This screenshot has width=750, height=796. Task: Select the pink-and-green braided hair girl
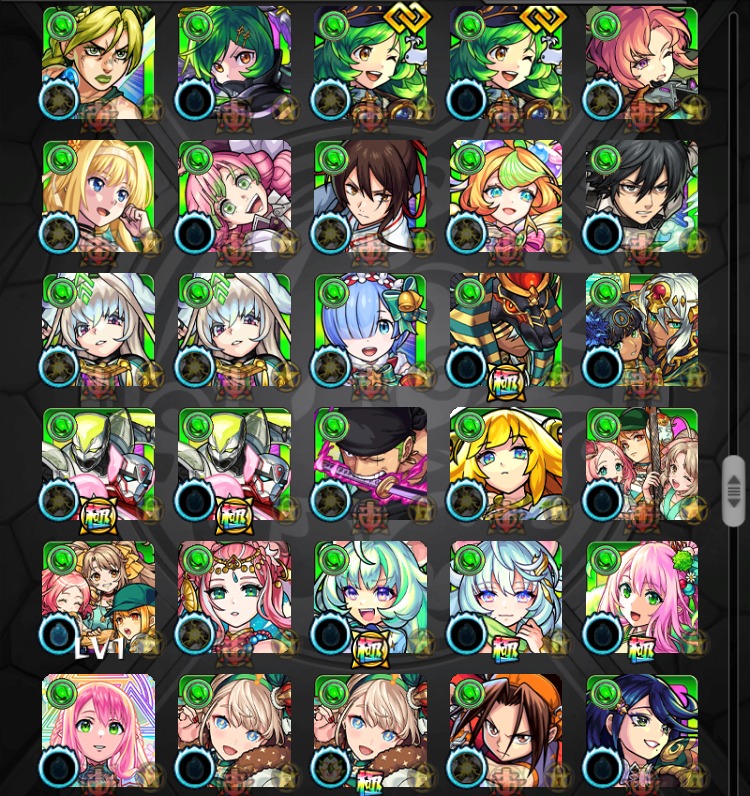[235, 196]
